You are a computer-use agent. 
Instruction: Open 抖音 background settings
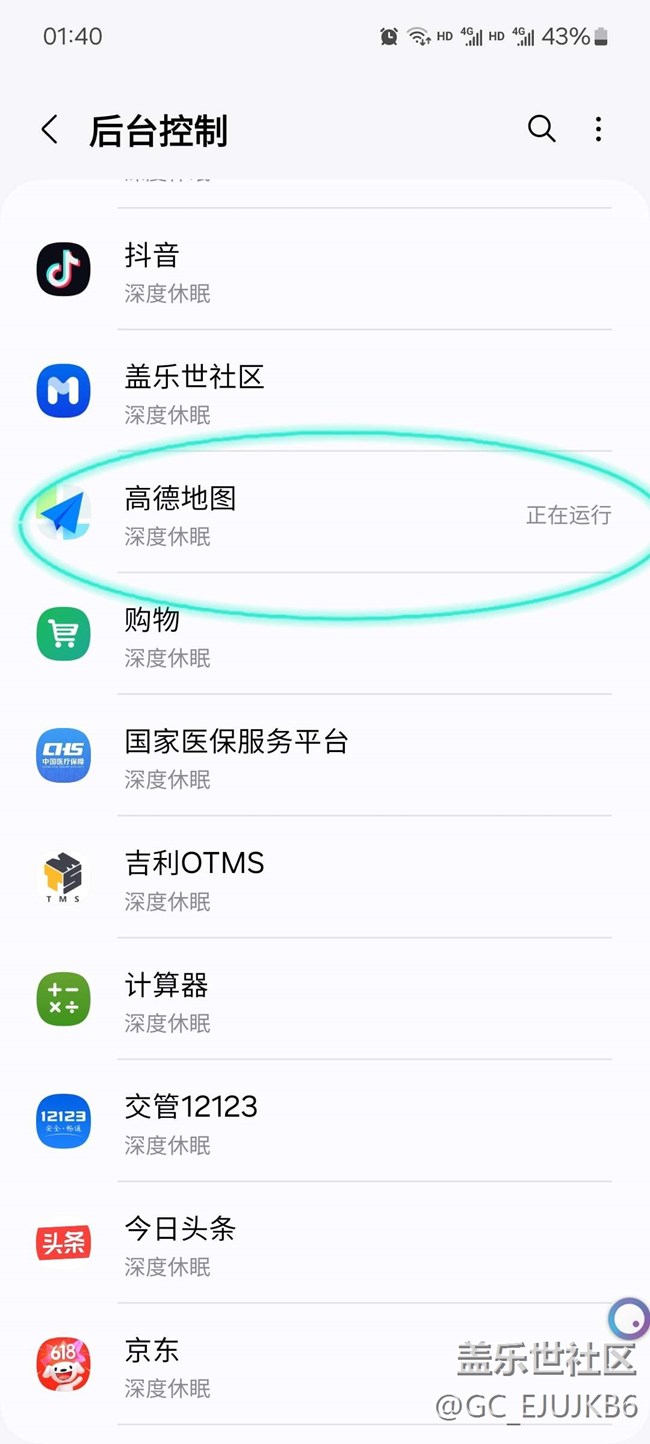click(x=325, y=270)
